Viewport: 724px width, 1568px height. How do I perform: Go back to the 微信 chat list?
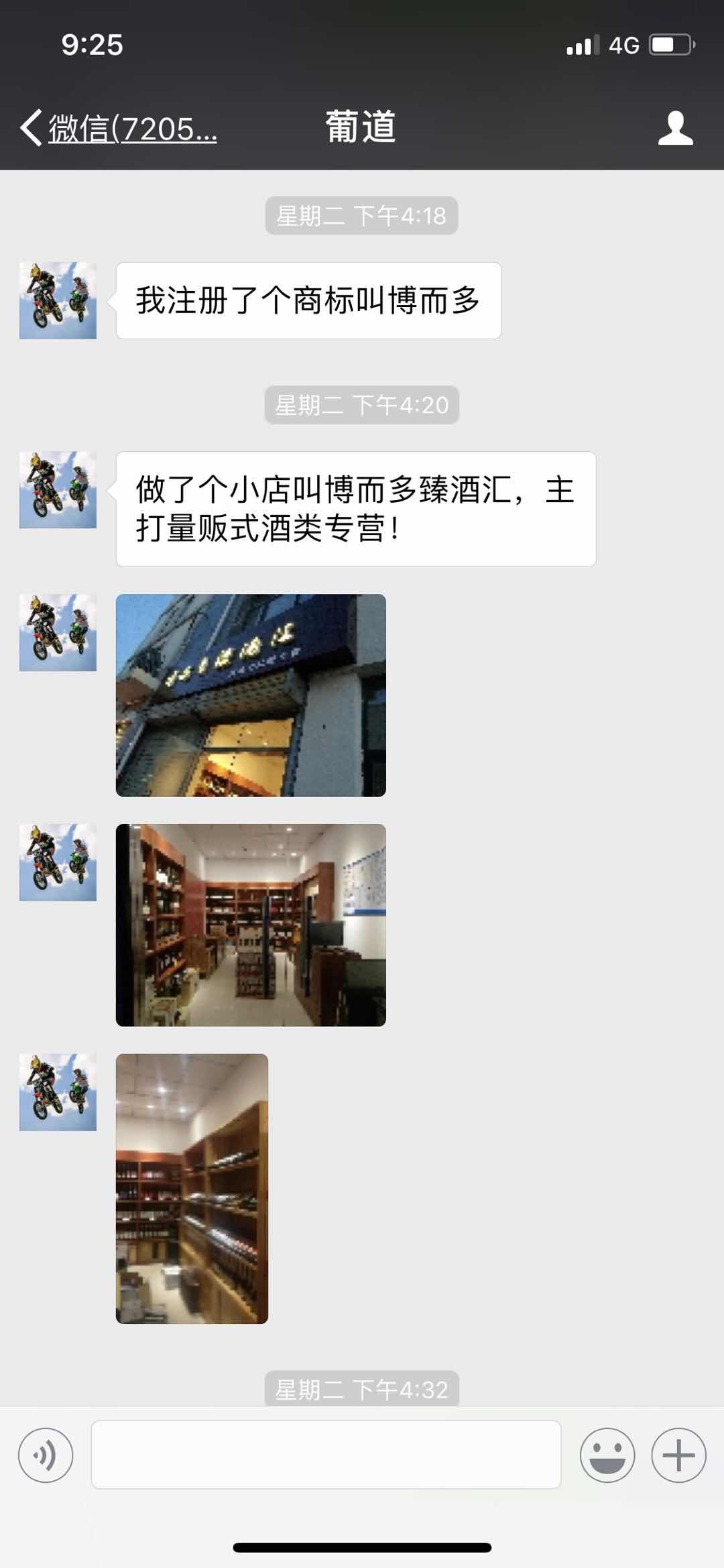tap(117, 127)
